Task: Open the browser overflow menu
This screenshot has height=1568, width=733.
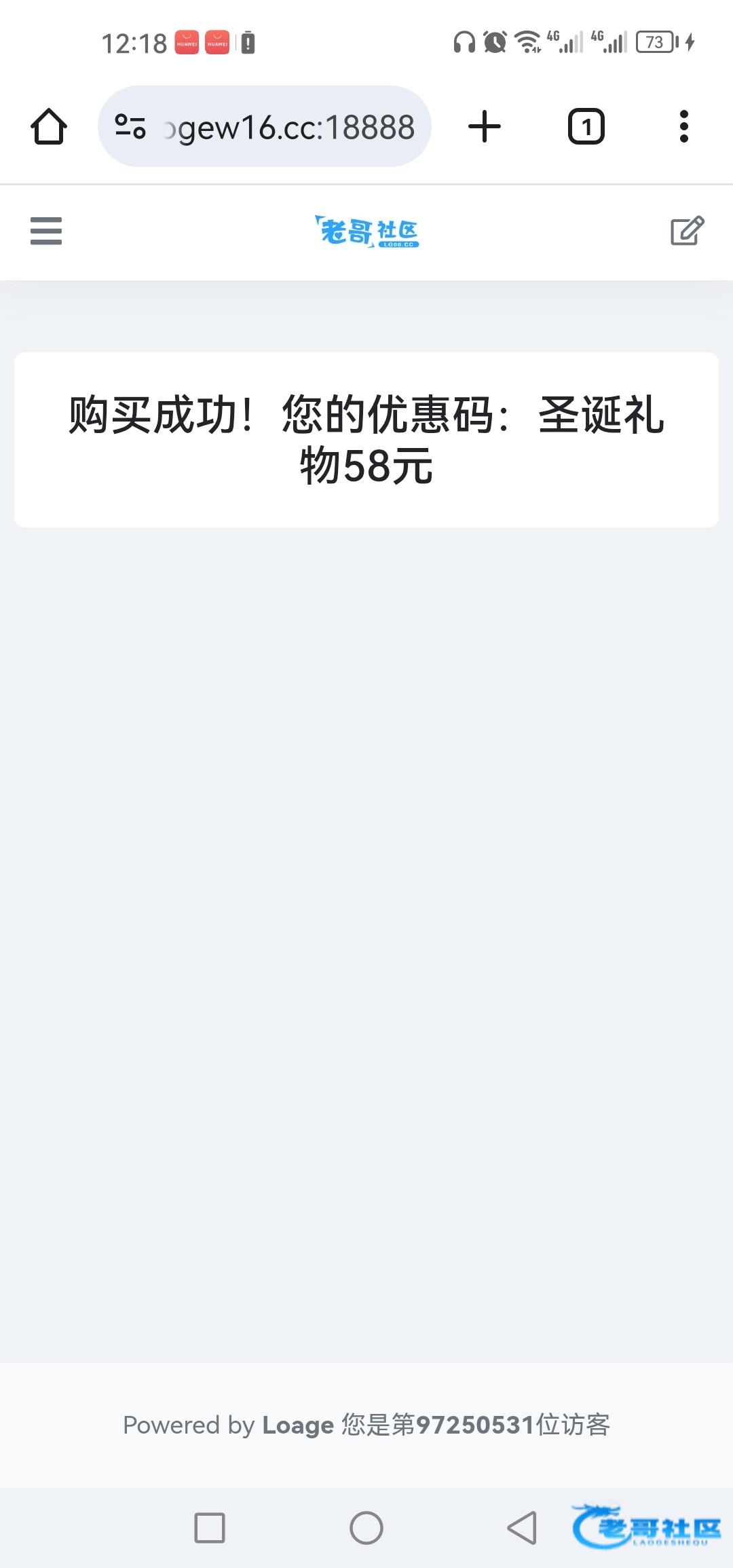Action: [x=683, y=126]
